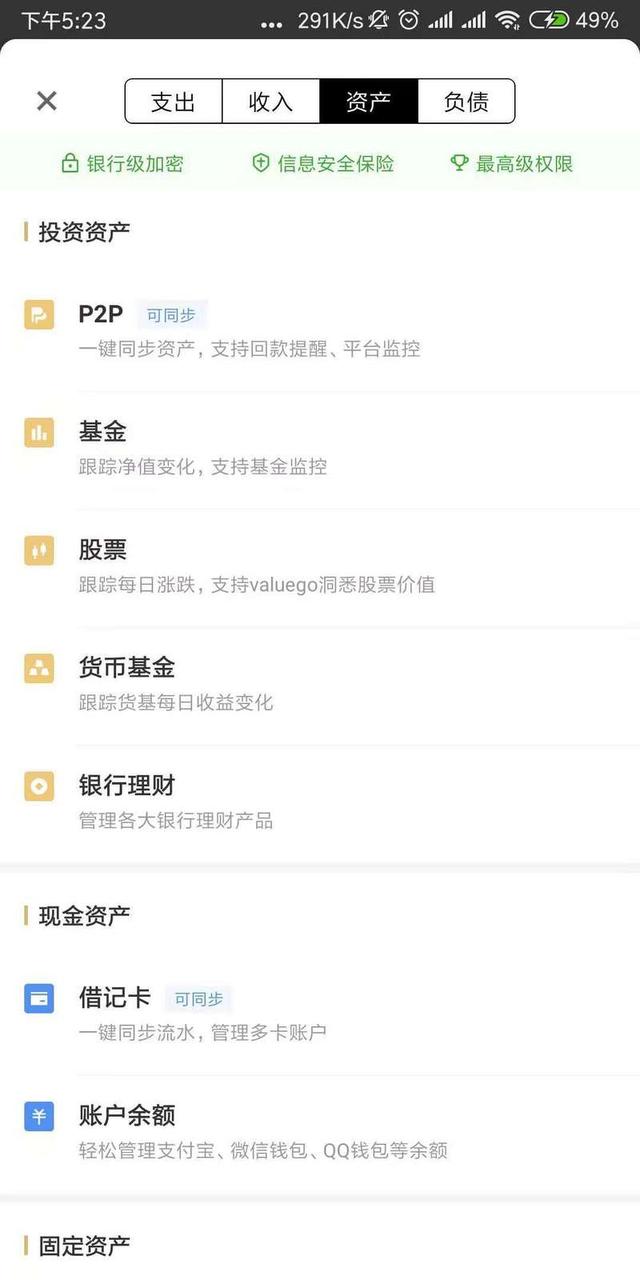Switch to the 支出 tab

[x=173, y=101]
